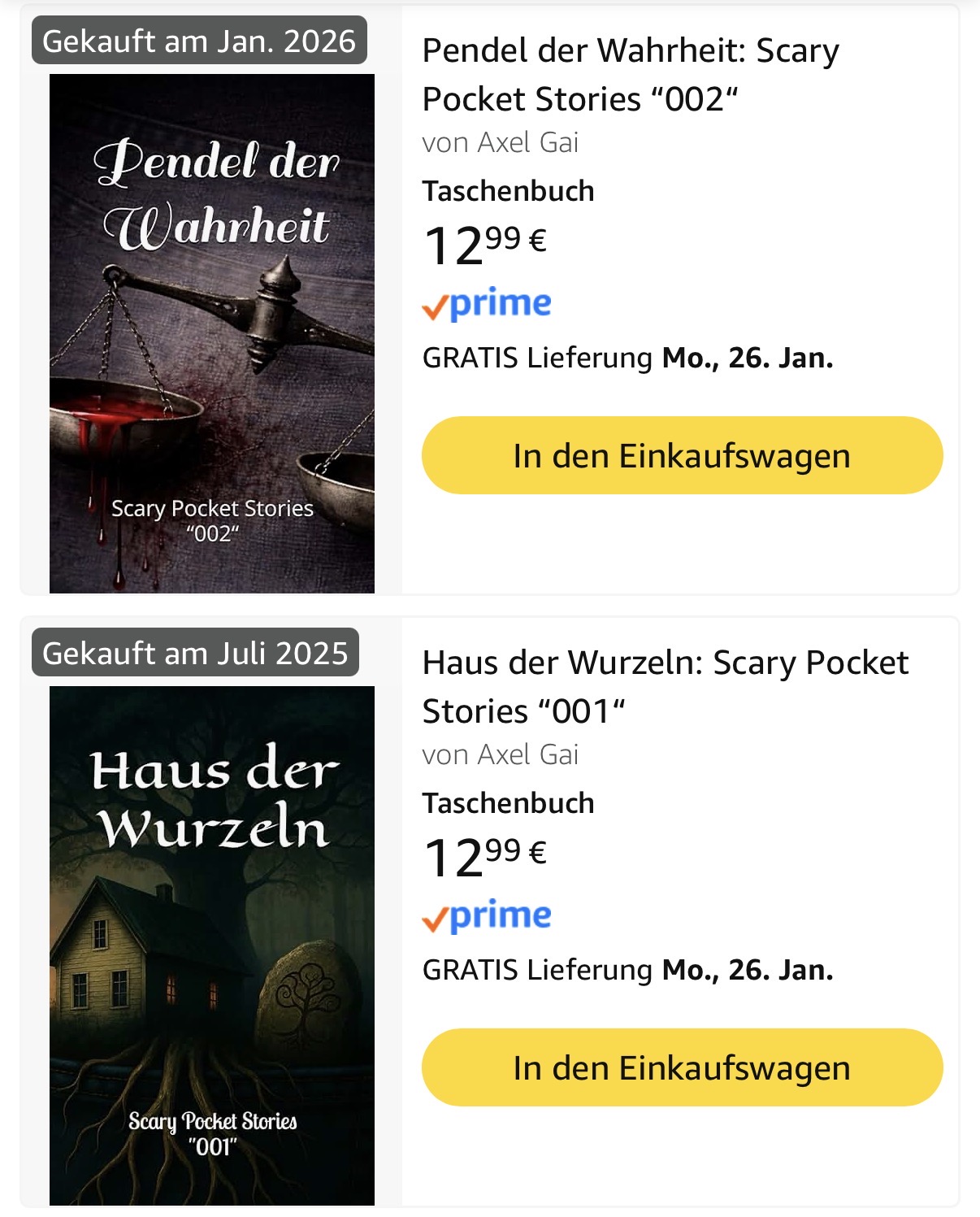The height and width of the screenshot is (1217, 980).
Task: Add Haus der Wurzeln to the cart
Action: [681, 1067]
